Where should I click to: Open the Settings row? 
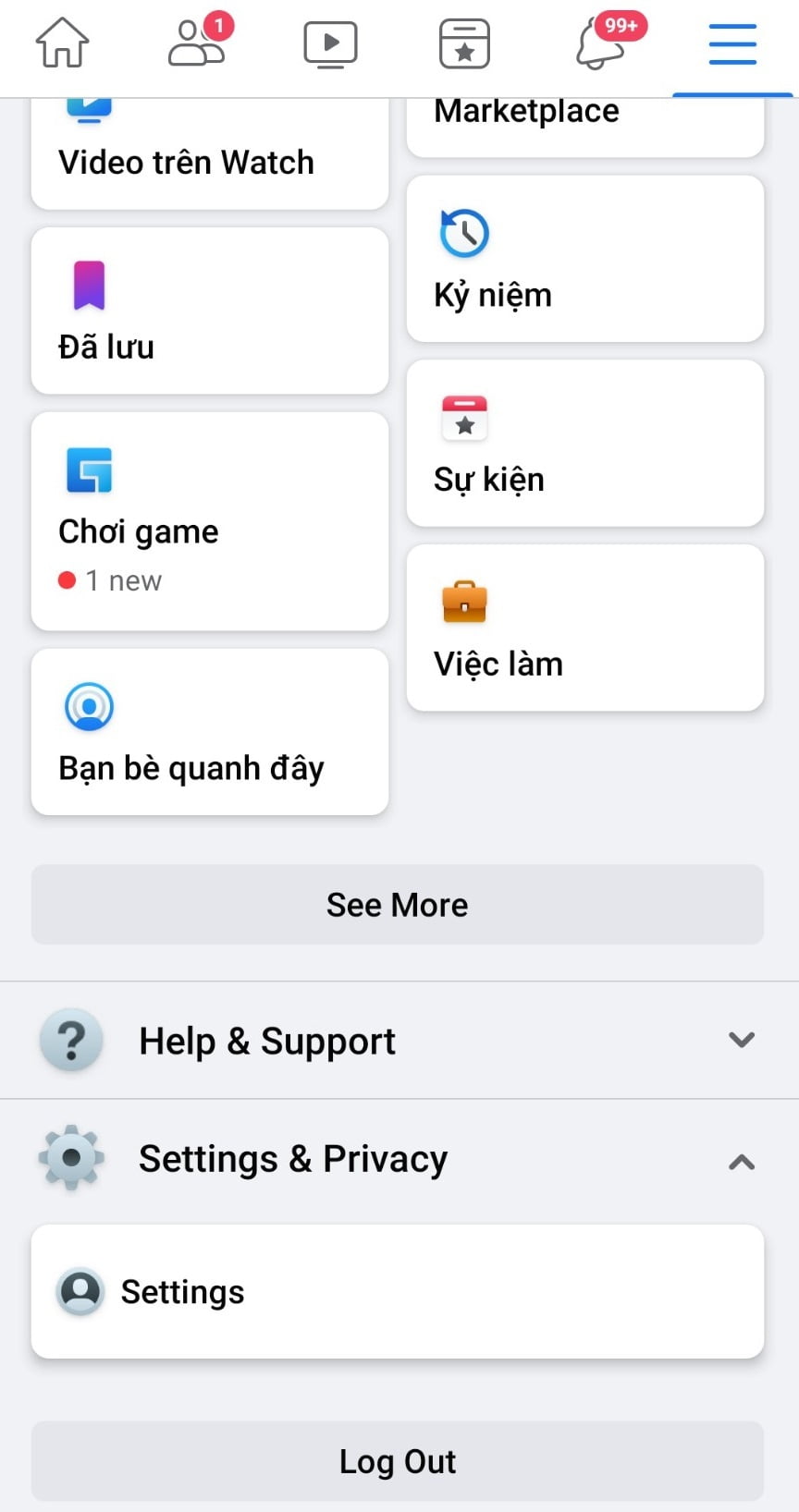(x=398, y=1291)
